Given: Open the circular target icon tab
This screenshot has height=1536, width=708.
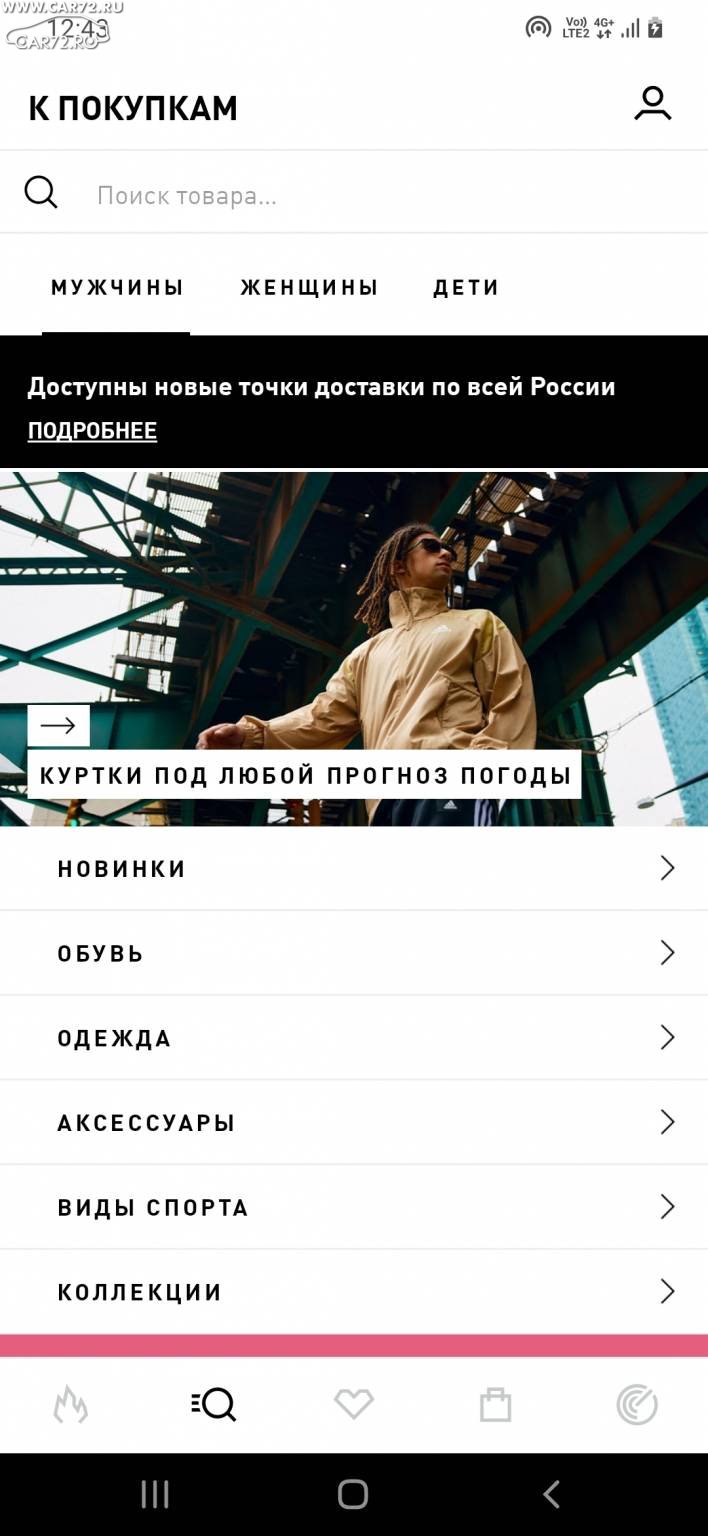Looking at the screenshot, I should pos(637,1405).
